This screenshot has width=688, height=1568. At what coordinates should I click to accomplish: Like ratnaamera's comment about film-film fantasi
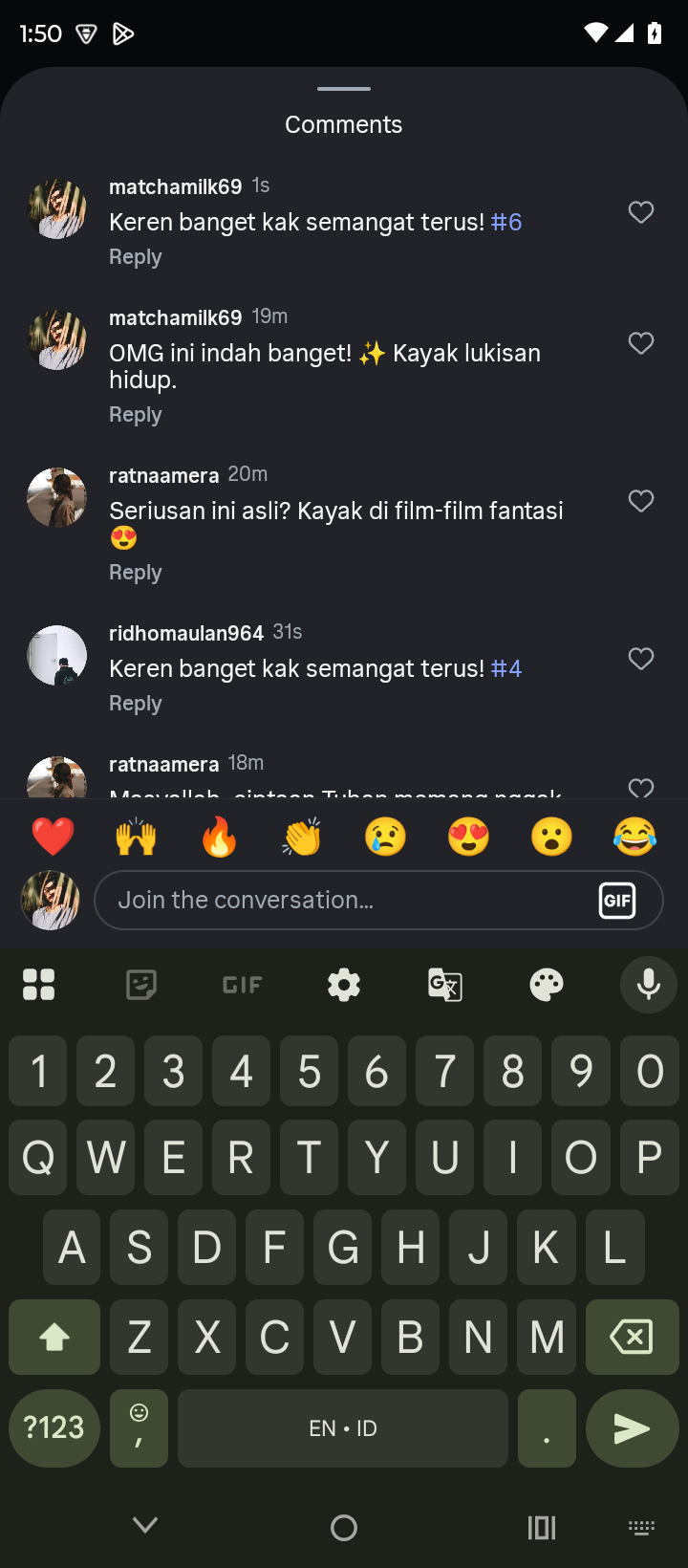pyautogui.click(x=641, y=501)
